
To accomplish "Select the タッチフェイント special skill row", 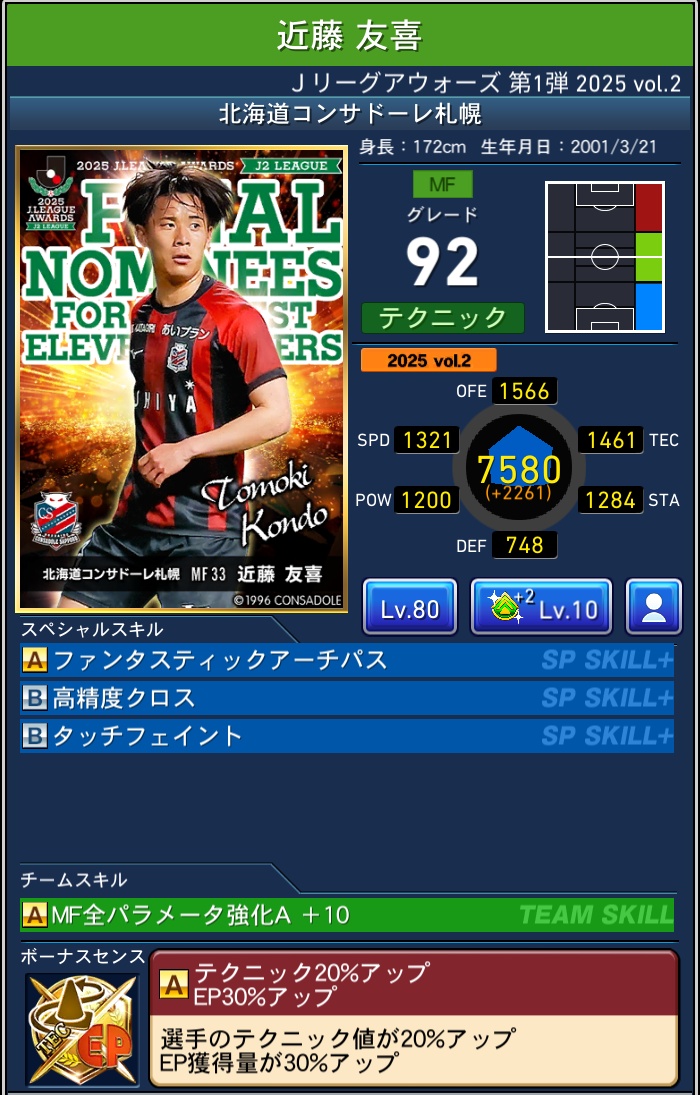I will [346, 736].
